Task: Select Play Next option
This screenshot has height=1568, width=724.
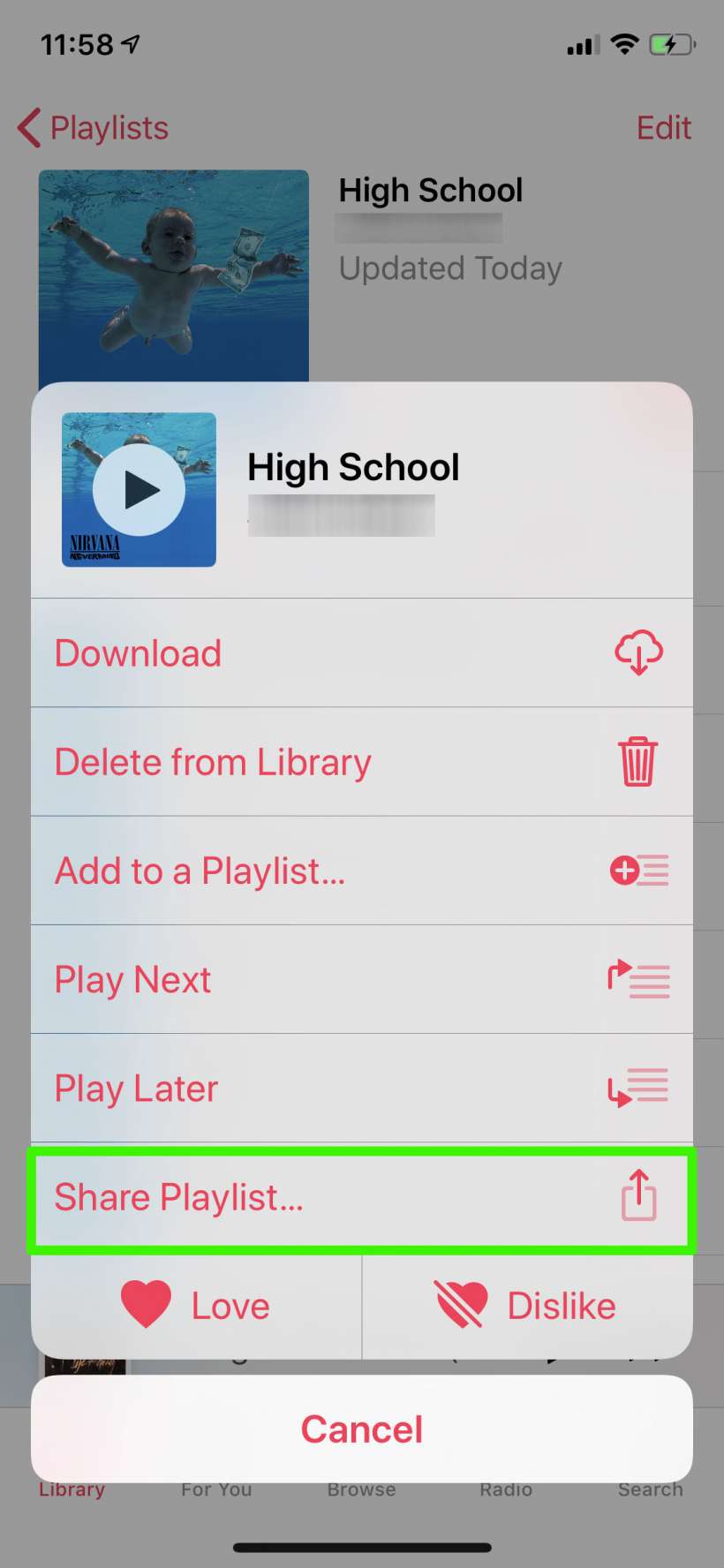Action: tap(362, 980)
